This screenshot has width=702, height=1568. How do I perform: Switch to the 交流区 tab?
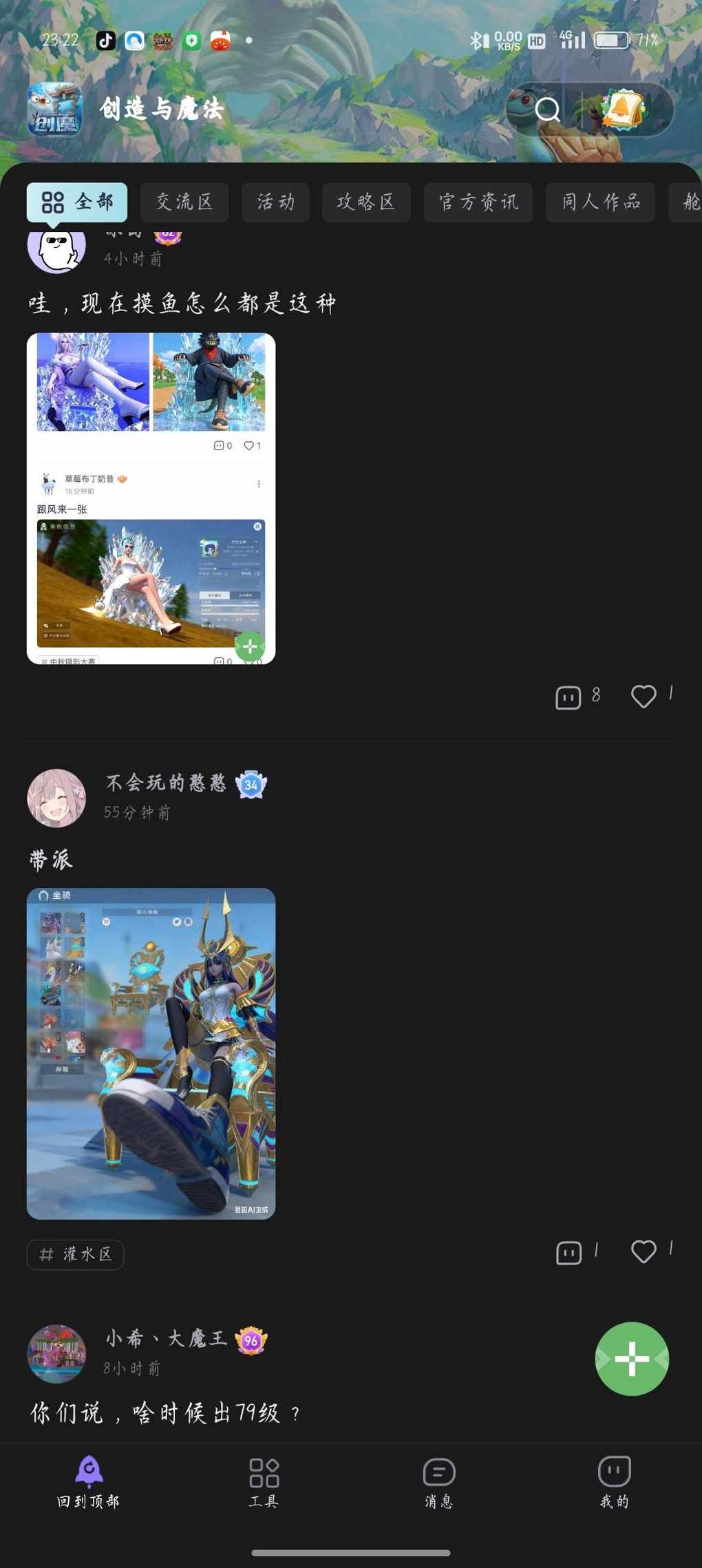184,202
